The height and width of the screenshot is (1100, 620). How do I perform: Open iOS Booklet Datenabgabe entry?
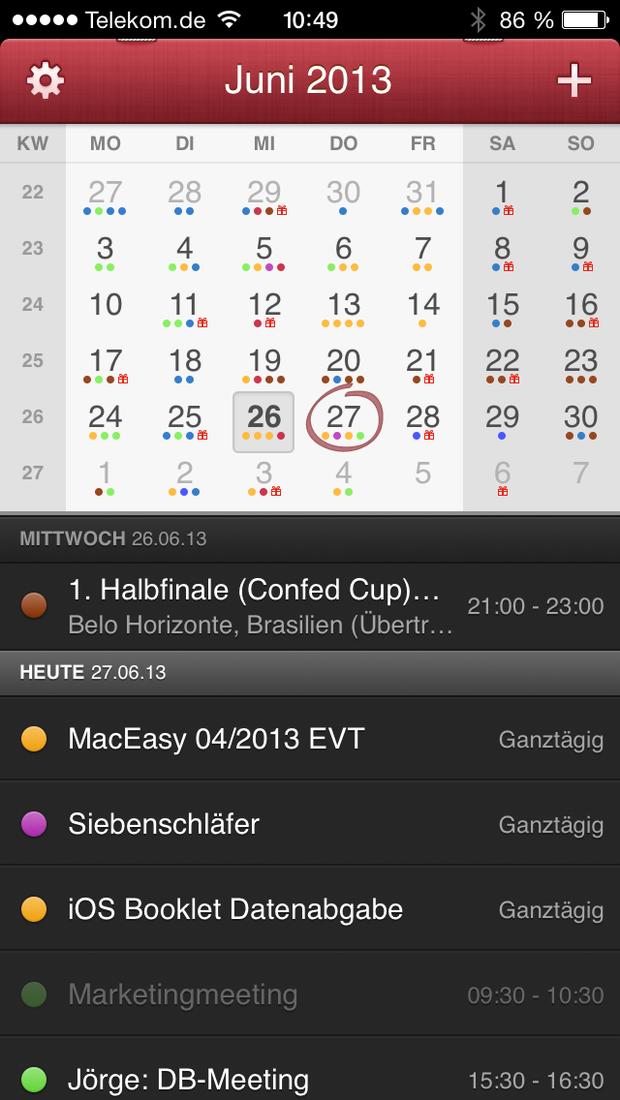coord(310,909)
